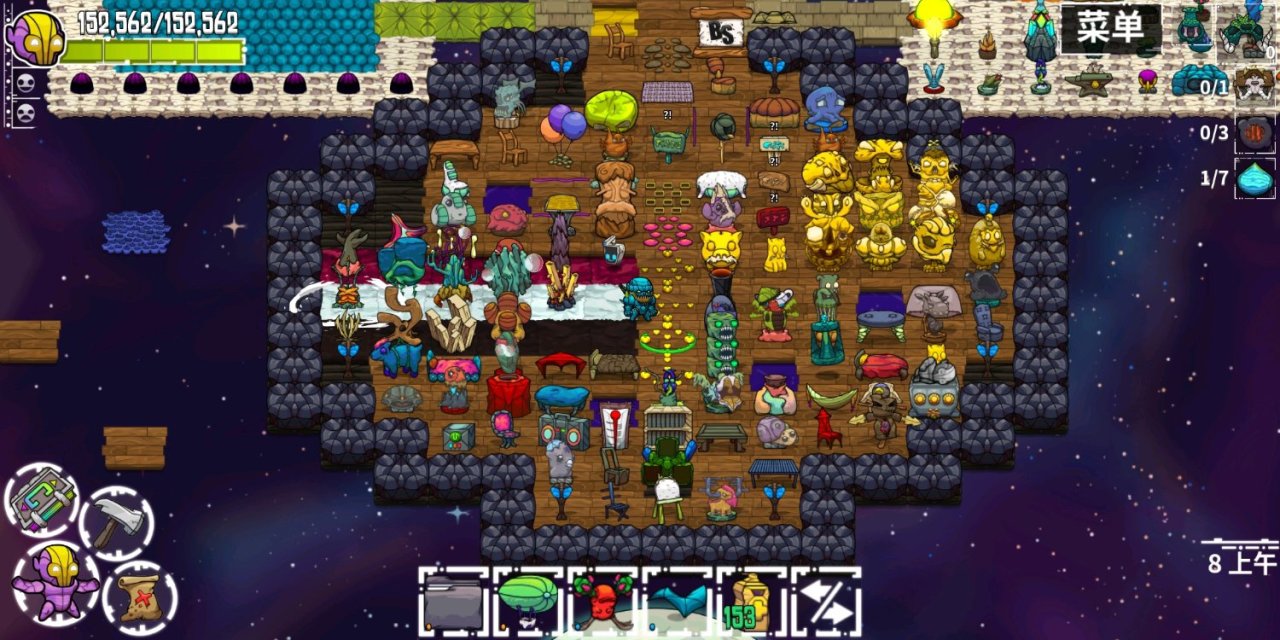
Task: Open the treasure map scroll
Action: [x=140, y=598]
